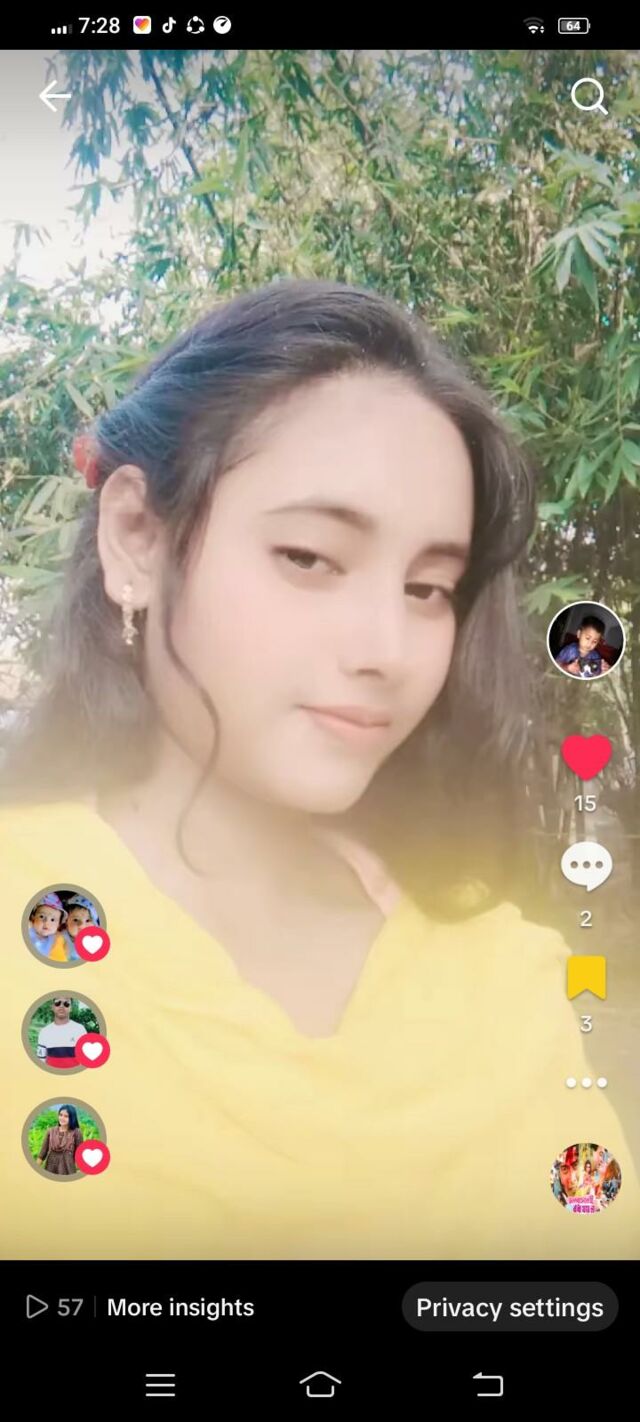Open the comments bubble

coord(586,867)
